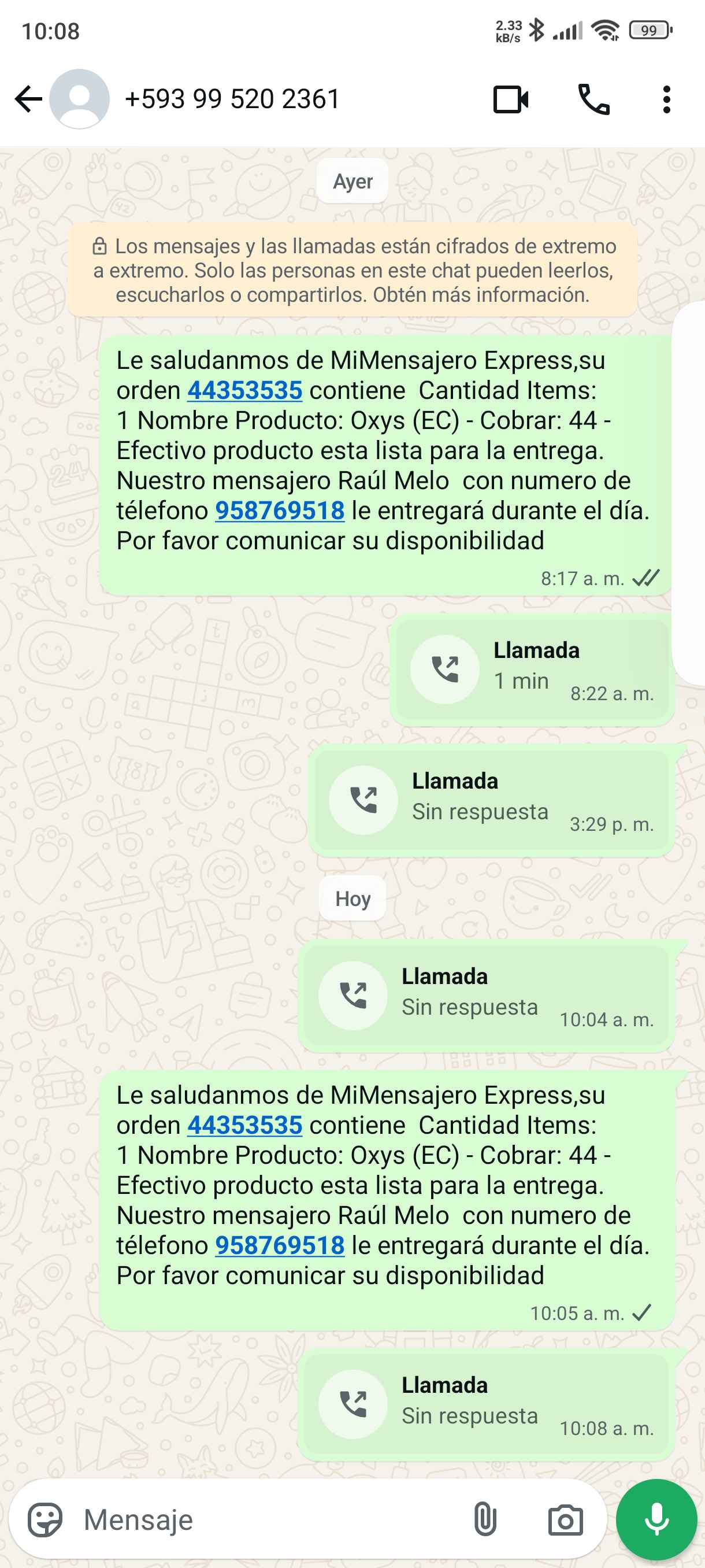705x1568 pixels.
Task: Redial the unanswered 10:04 a. m. call
Action: tap(354, 996)
